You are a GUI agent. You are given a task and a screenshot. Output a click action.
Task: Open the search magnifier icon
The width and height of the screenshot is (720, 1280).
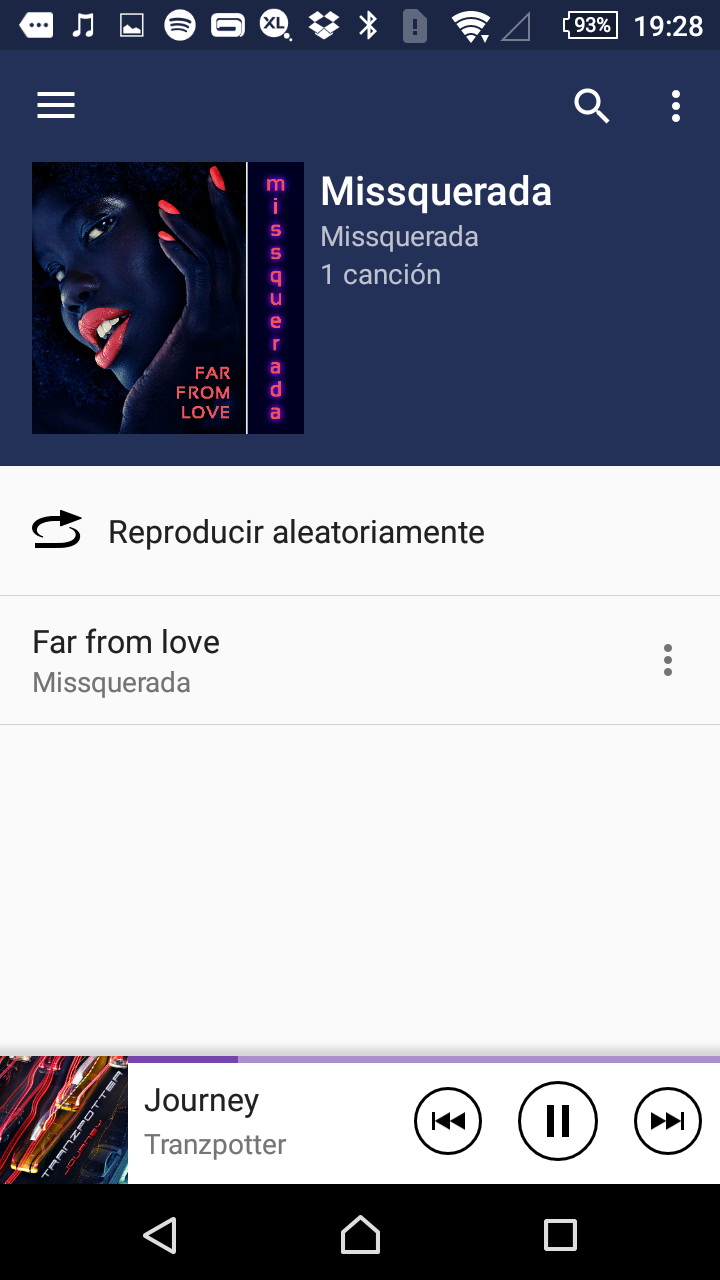tap(592, 106)
